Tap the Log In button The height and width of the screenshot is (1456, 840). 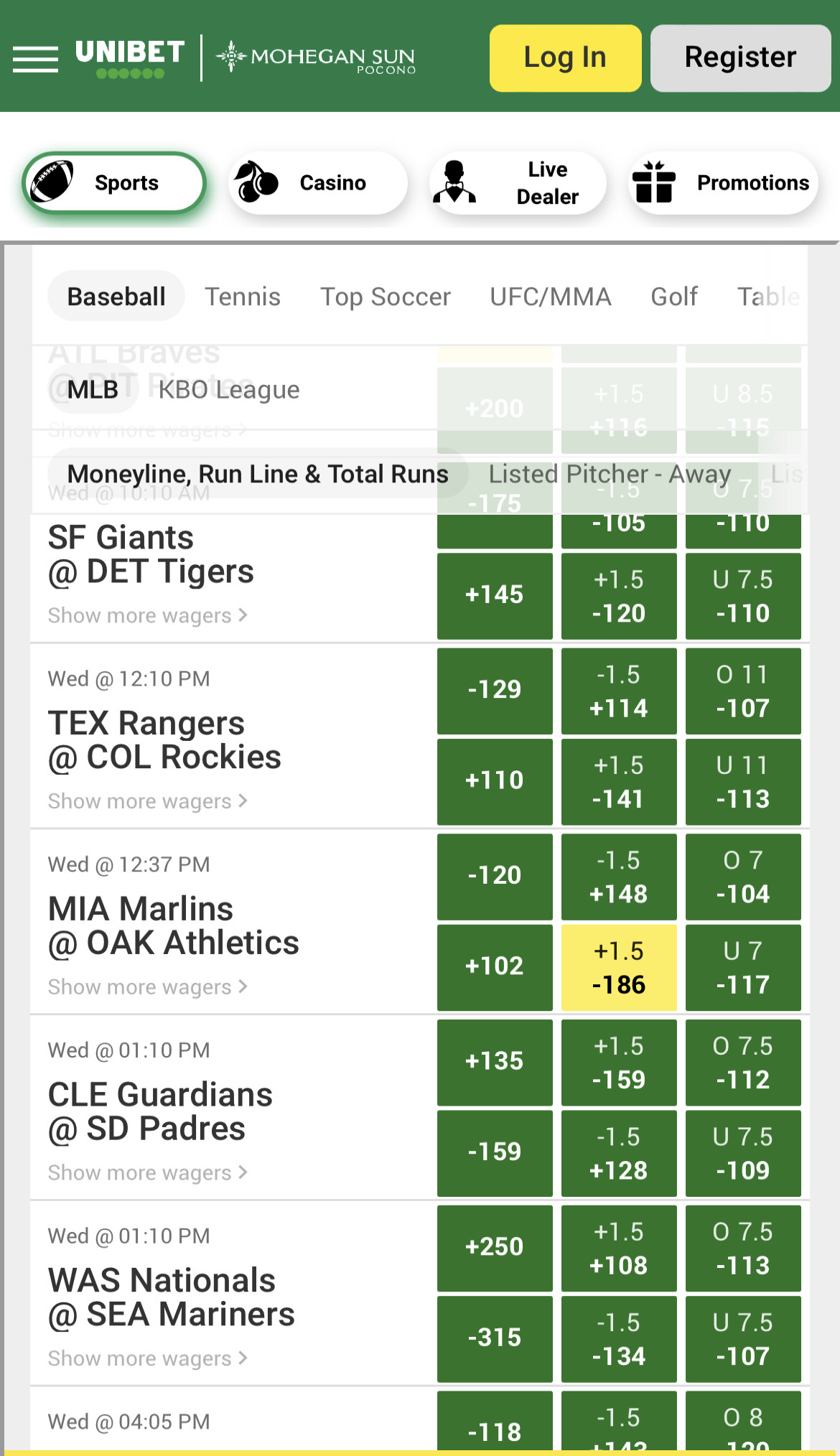565,58
